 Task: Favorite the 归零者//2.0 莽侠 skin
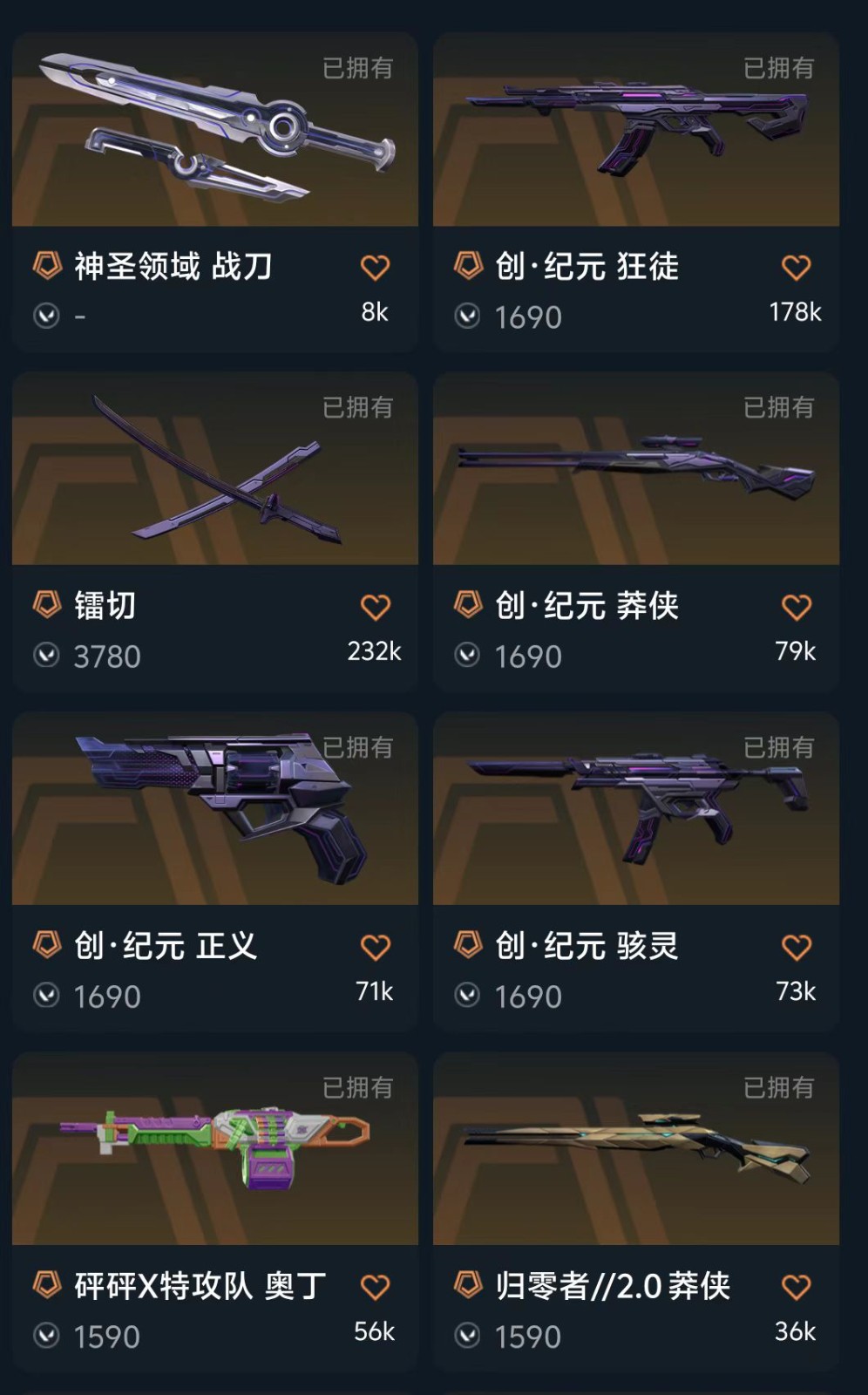tap(796, 1287)
